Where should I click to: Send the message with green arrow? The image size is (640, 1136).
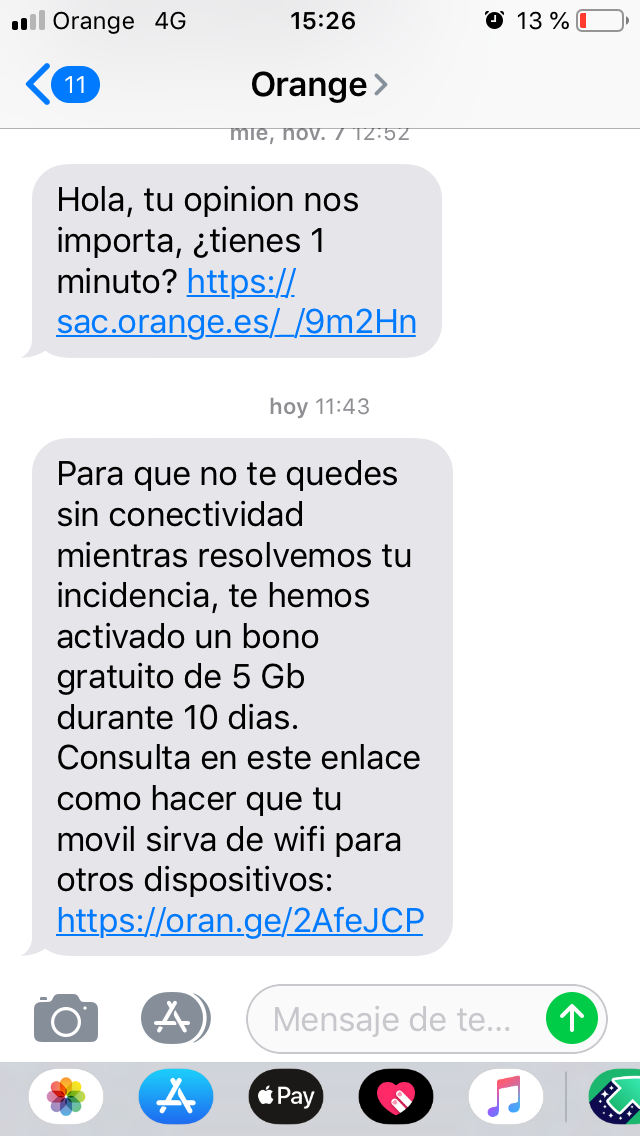point(572,1019)
